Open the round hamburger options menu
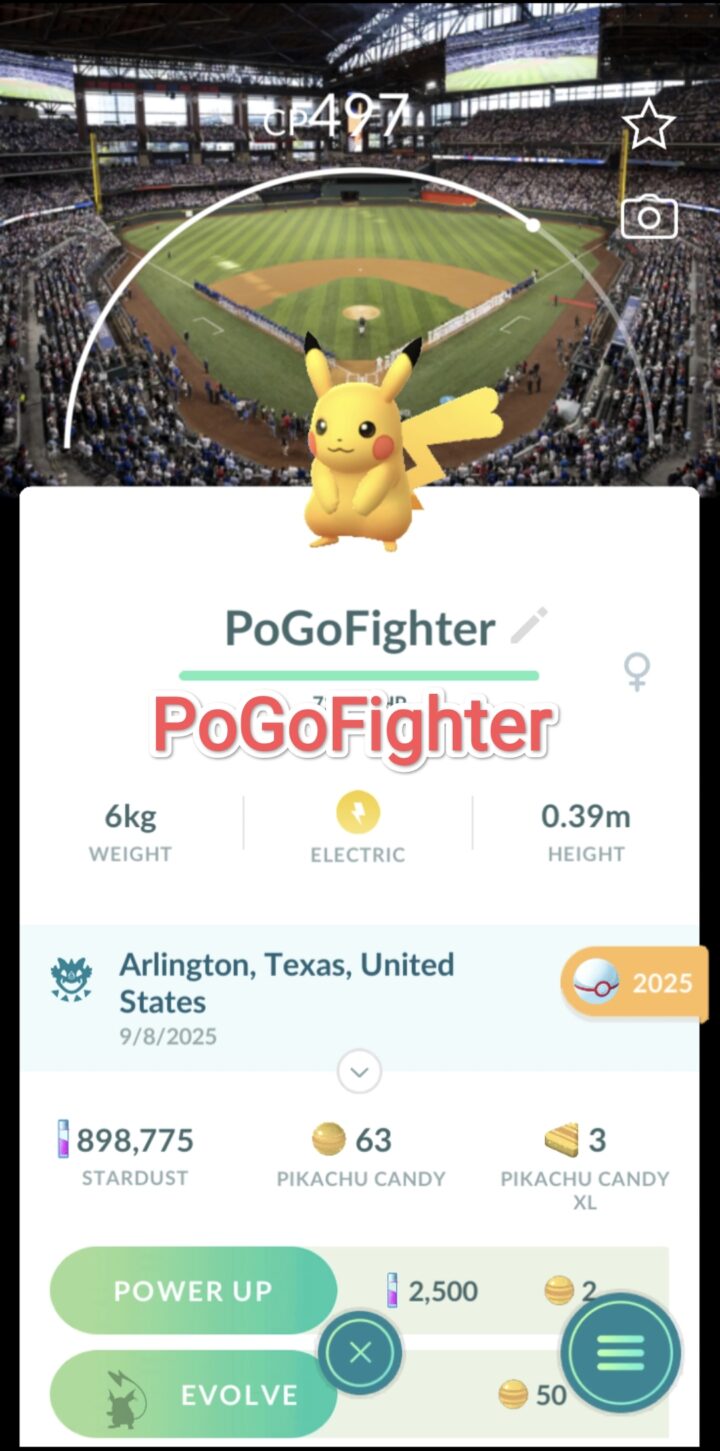720x1451 pixels. tap(620, 1353)
